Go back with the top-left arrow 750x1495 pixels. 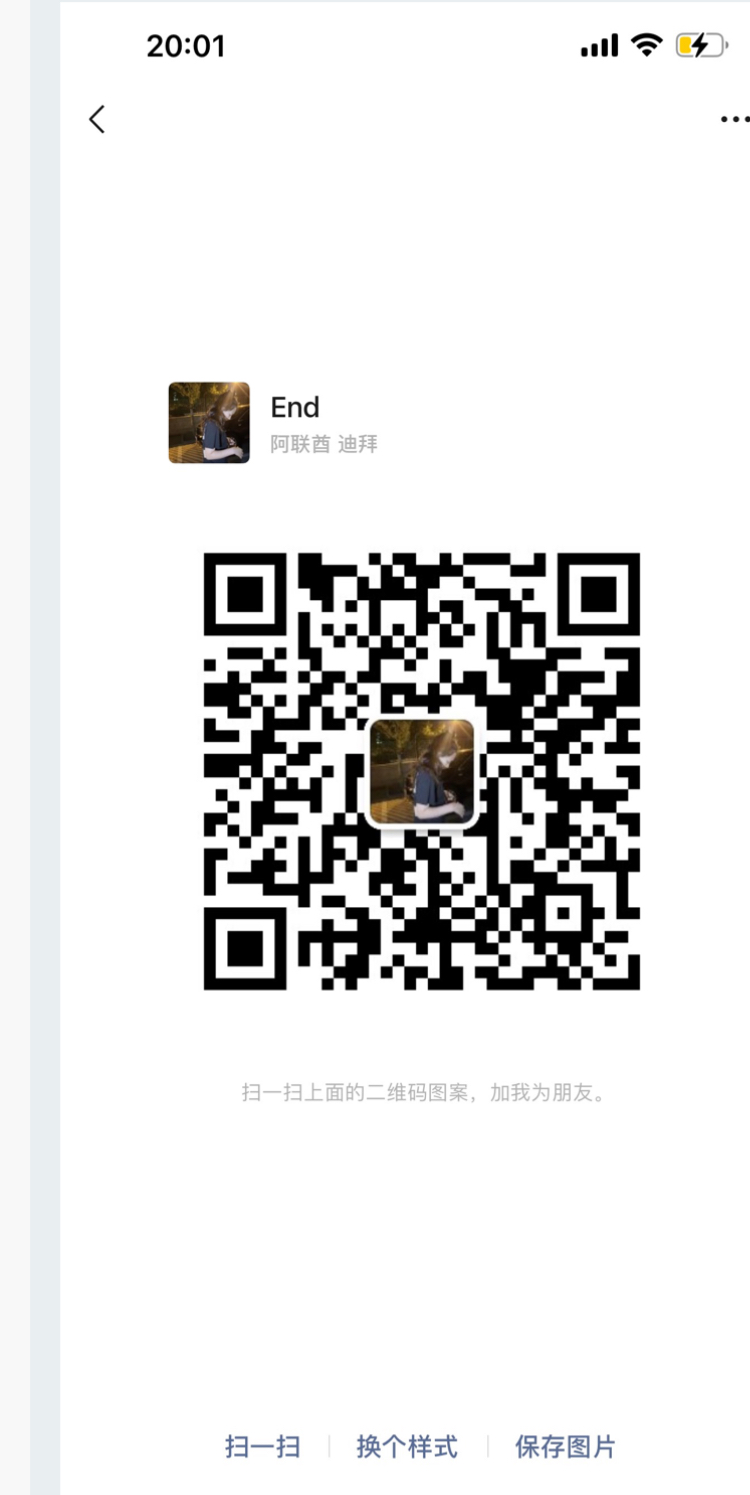coord(96,120)
